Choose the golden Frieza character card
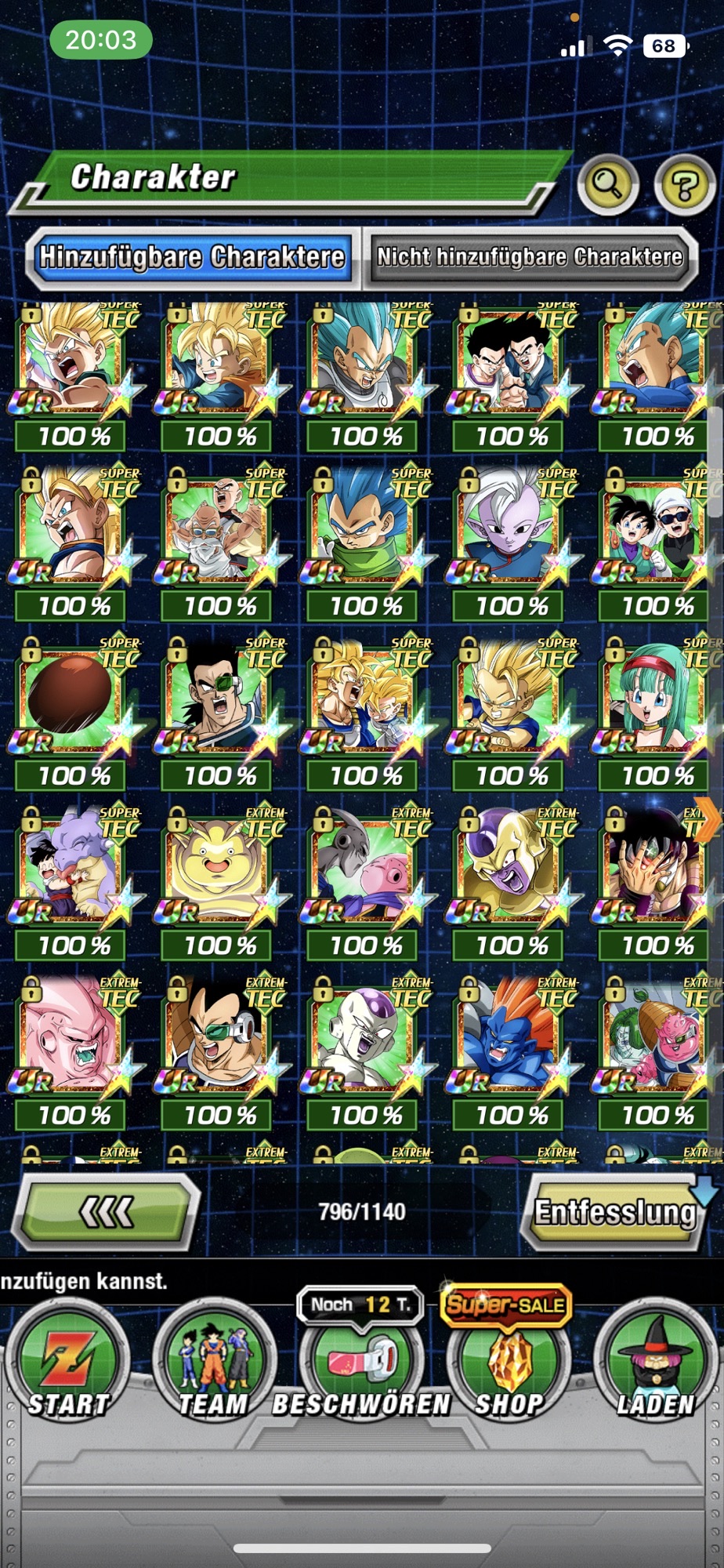The image size is (724, 1568). pyautogui.click(x=511, y=882)
